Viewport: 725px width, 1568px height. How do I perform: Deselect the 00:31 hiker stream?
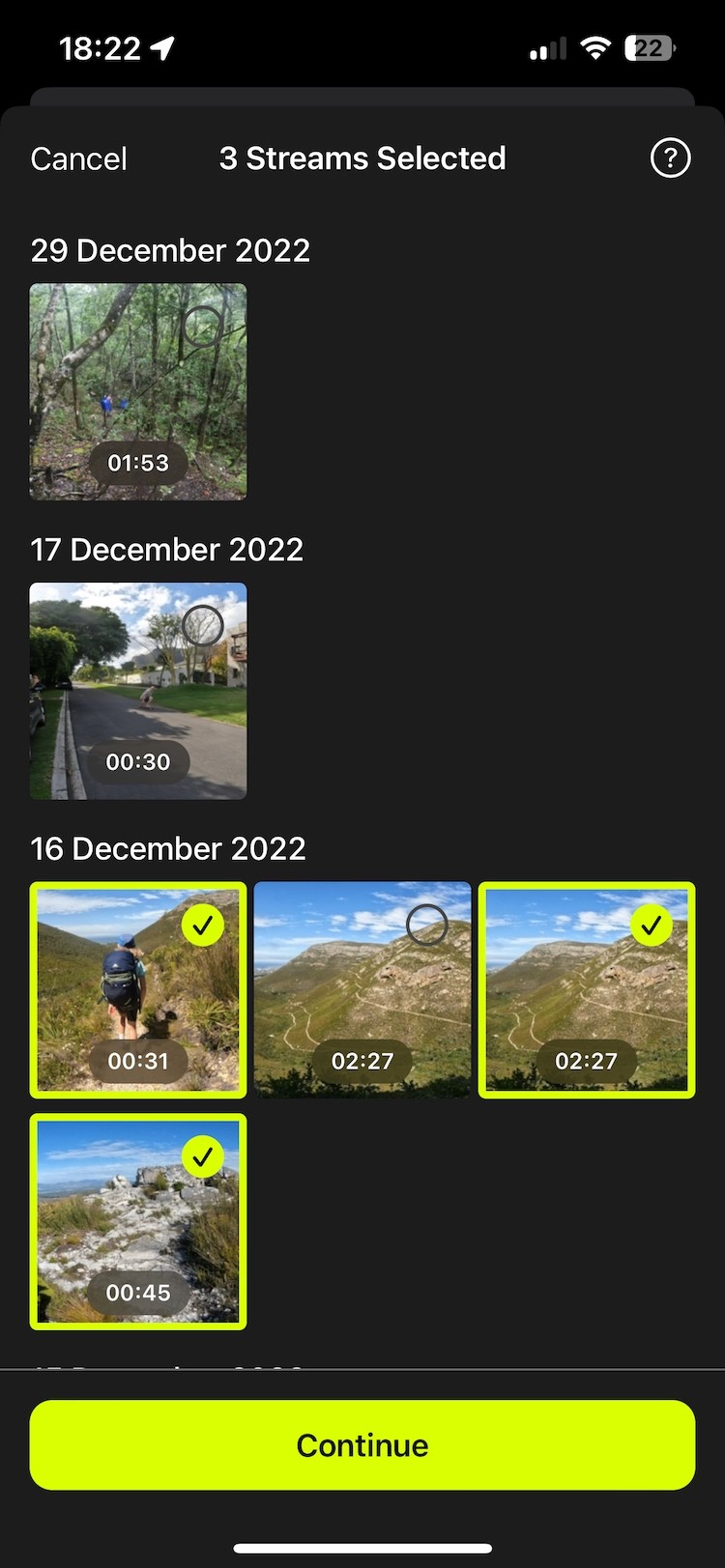pyautogui.click(x=138, y=990)
